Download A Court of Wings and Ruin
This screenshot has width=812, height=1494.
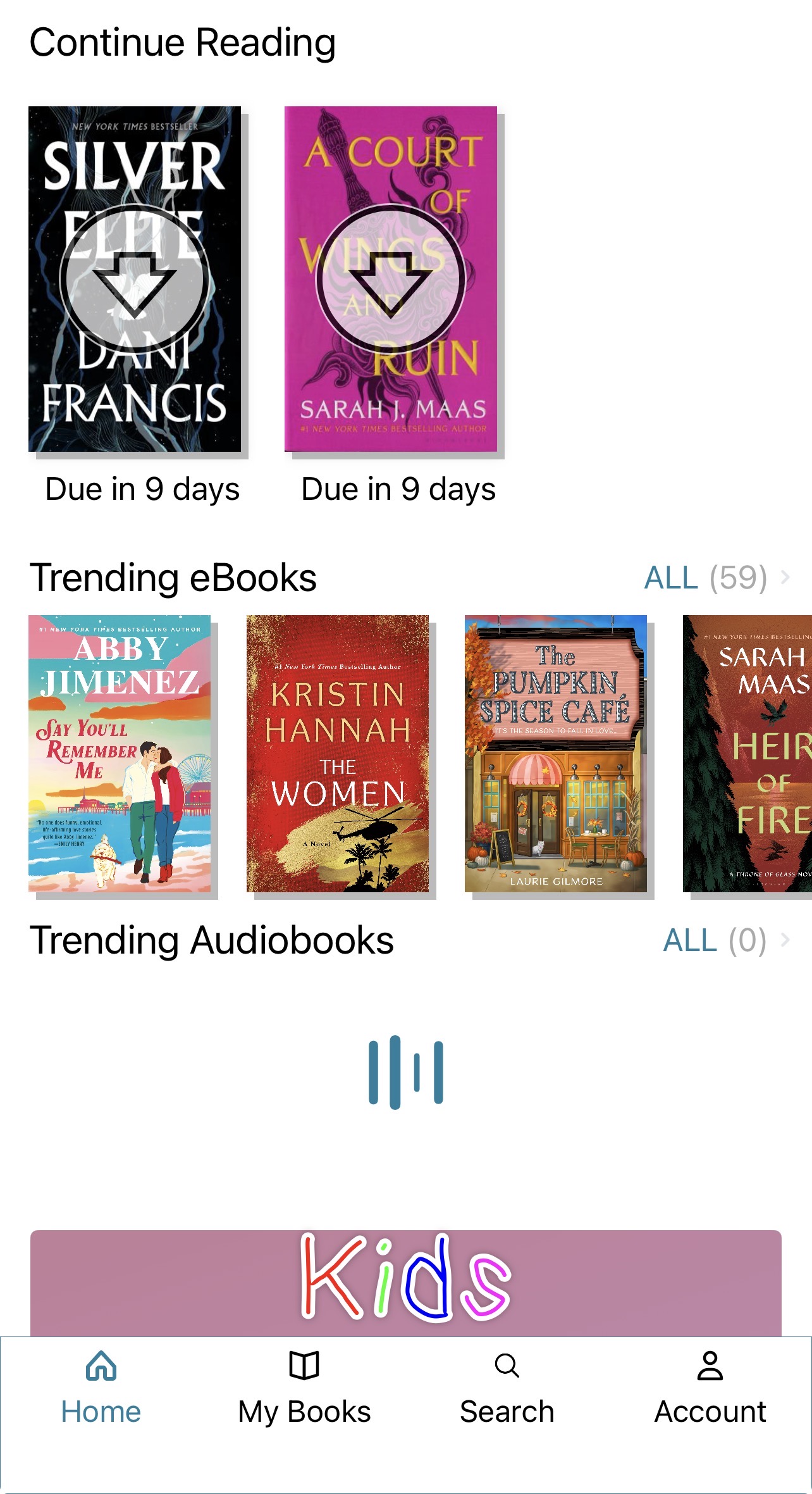(391, 279)
